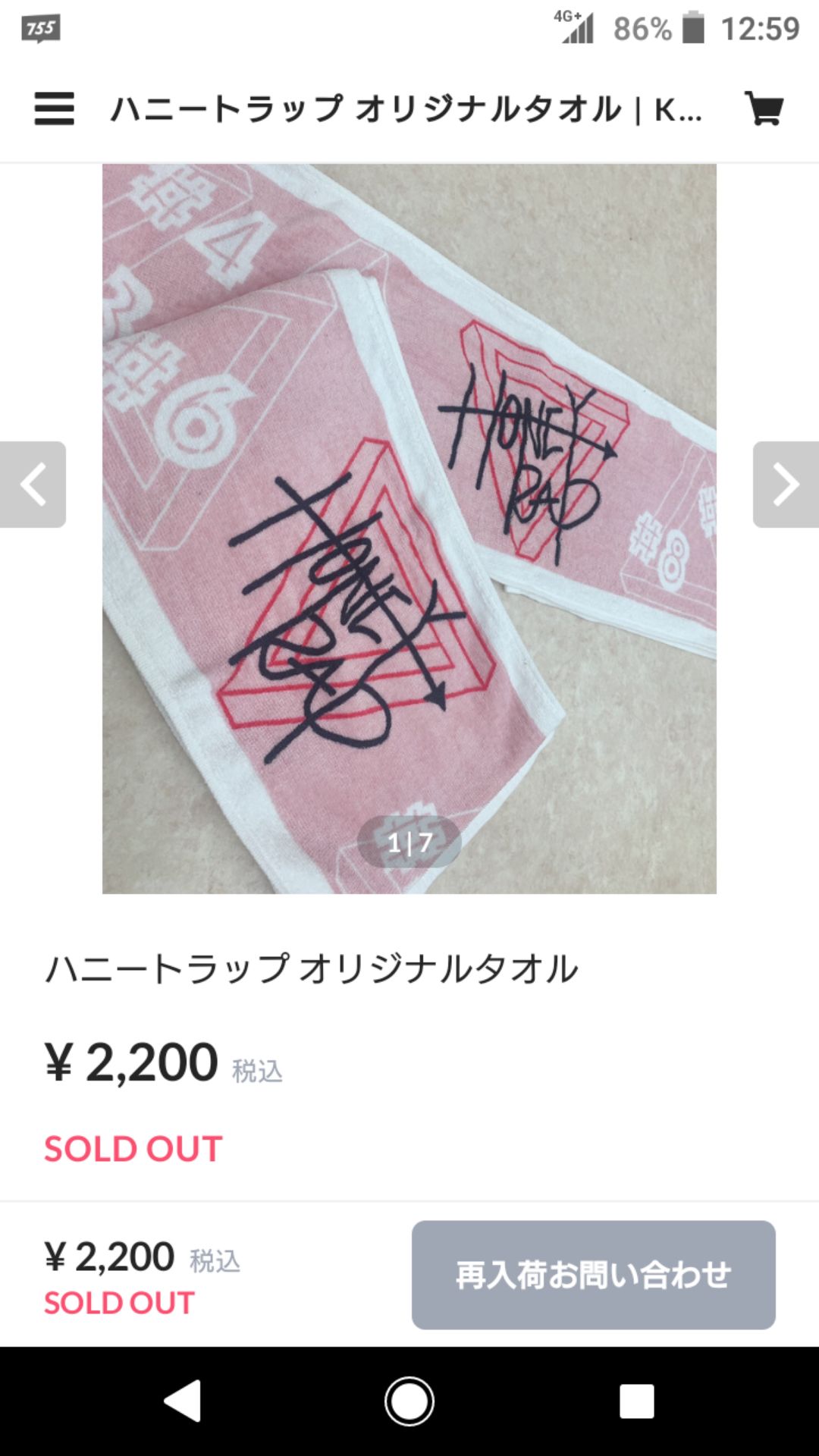Screen dimensions: 819x1456
Task: Open the shopping cart
Action: click(x=764, y=108)
